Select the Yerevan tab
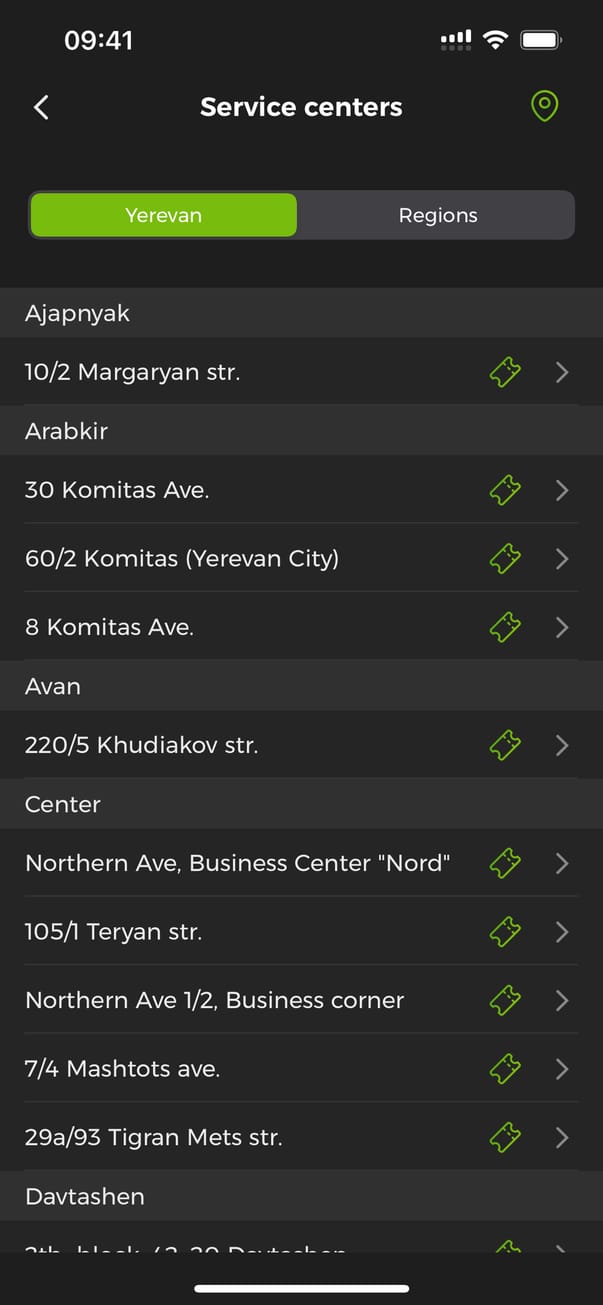Screen dimensions: 603x1305 [164, 215]
